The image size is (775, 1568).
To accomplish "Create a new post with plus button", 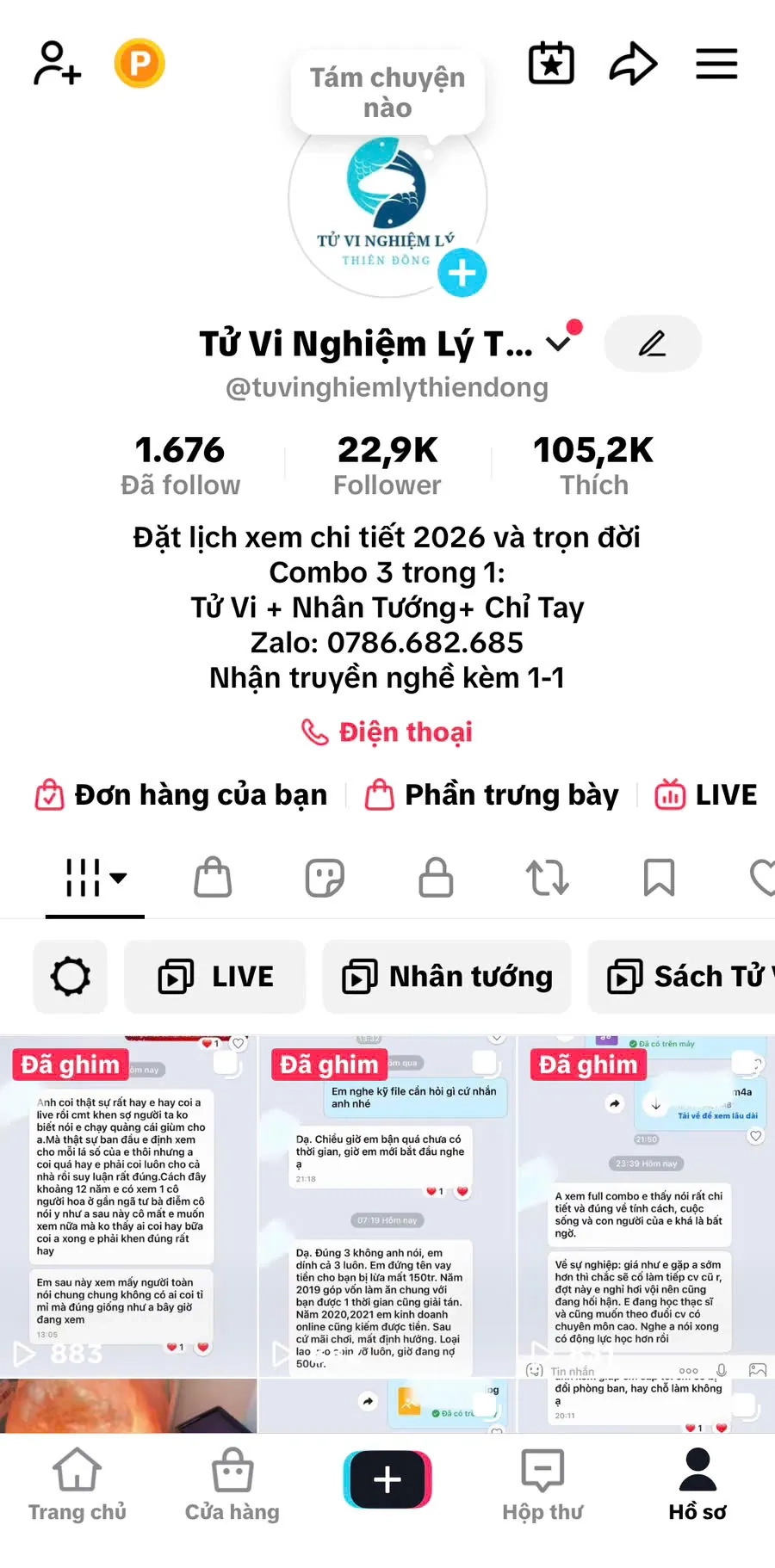I will click(x=387, y=1479).
